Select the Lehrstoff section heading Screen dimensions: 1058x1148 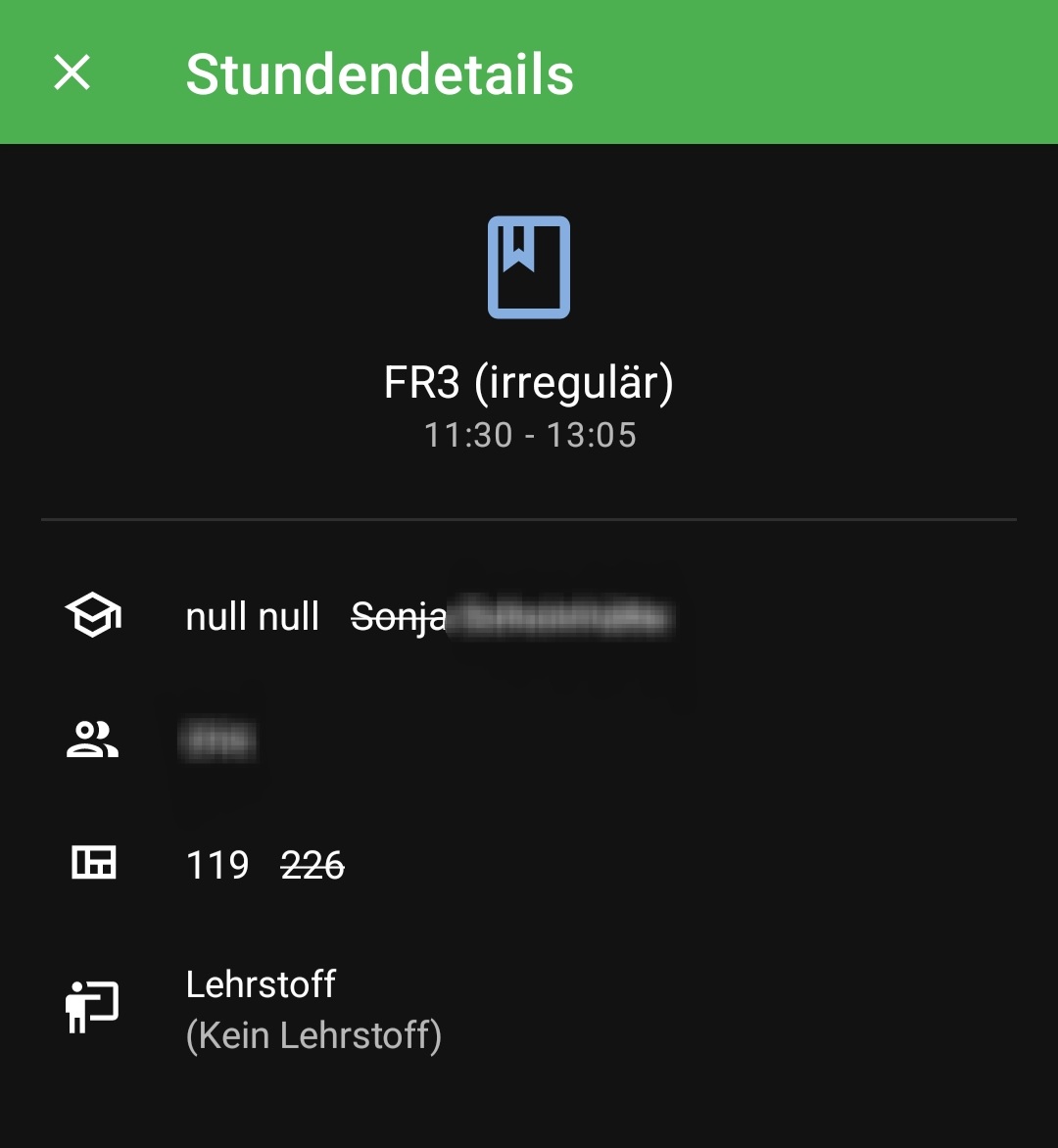[x=260, y=985]
